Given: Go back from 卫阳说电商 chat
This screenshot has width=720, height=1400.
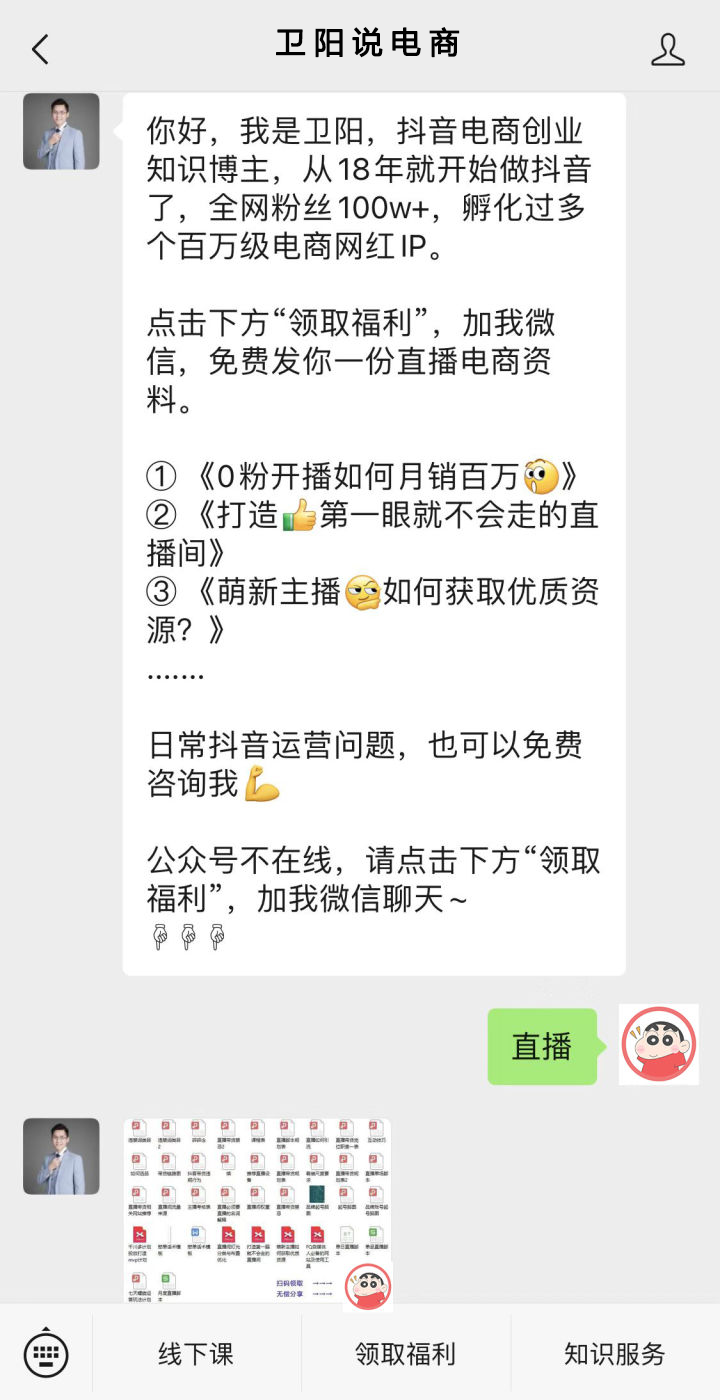Looking at the screenshot, I should [x=40, y=48].
